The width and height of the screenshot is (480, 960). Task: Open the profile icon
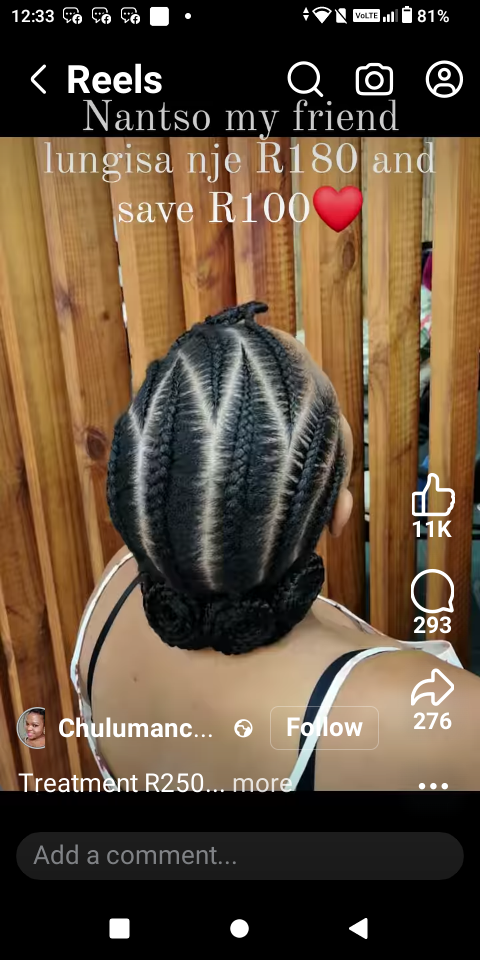[444, 80]
